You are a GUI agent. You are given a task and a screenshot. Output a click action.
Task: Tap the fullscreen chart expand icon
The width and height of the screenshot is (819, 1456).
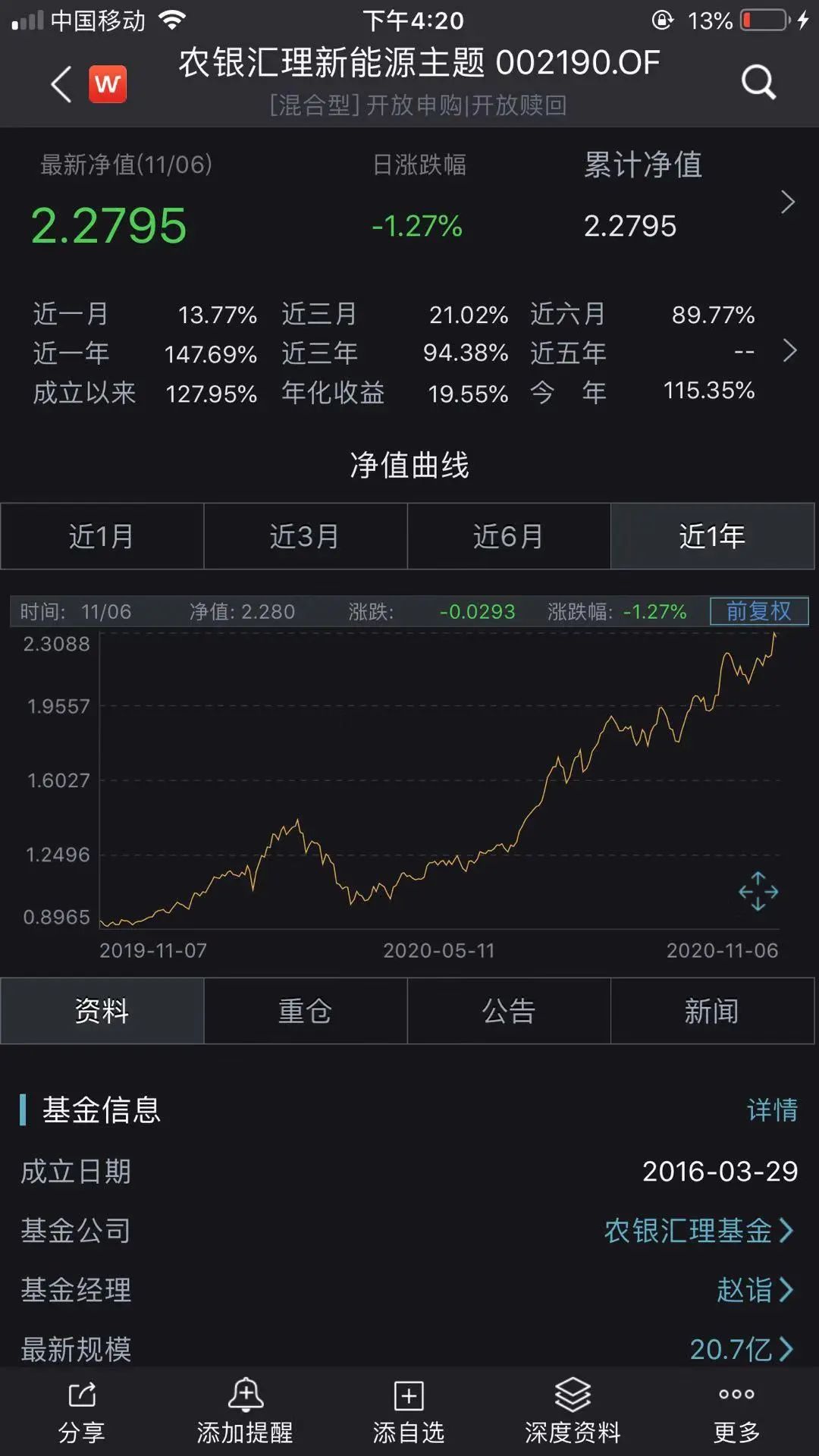[x=758, y=891]
